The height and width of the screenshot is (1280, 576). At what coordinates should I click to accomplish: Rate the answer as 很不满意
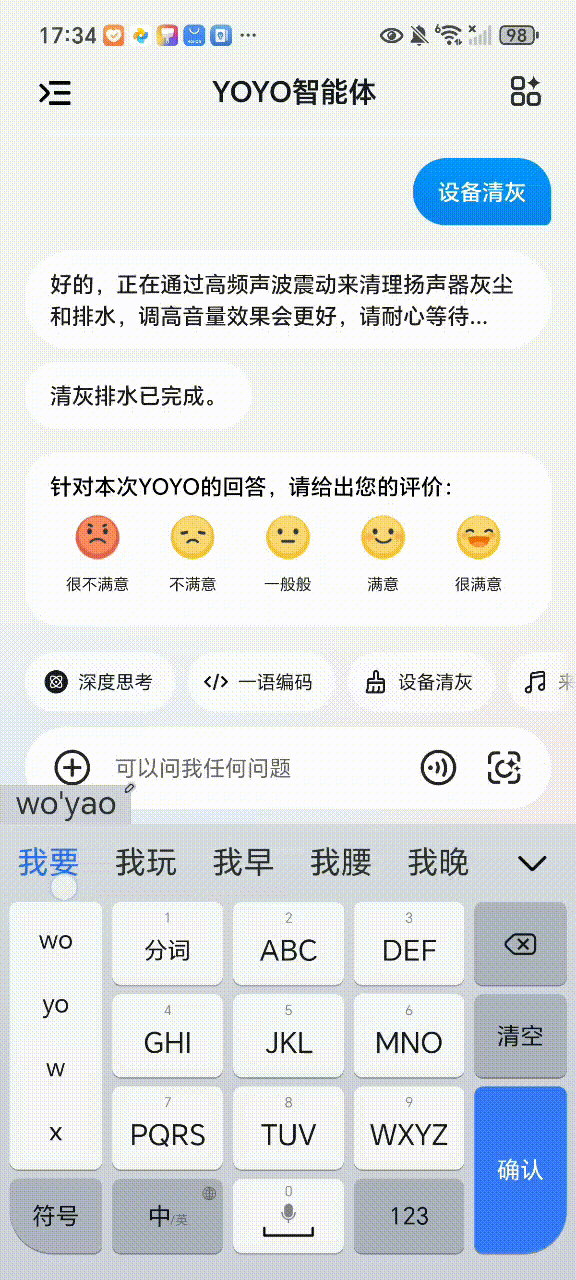click(x=97, y=553)
